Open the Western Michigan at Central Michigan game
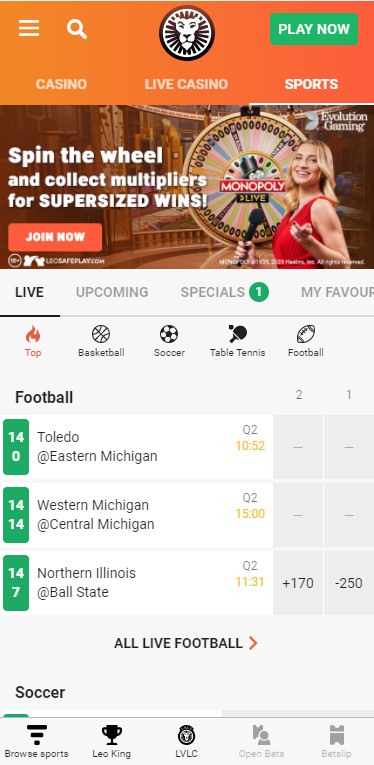 pyautogui.click(x=138, y=515)
